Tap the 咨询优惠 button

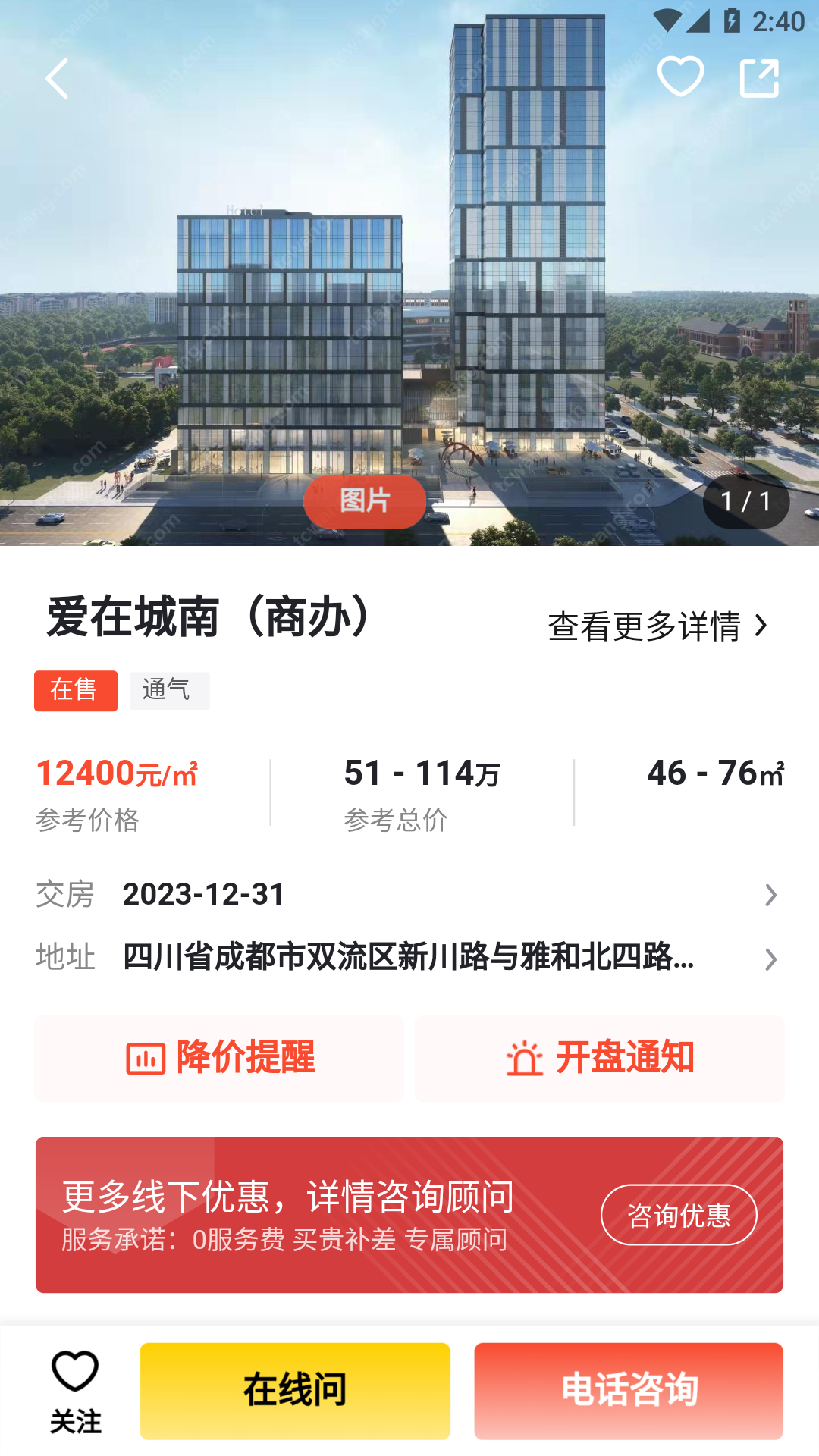coord(679,1215)
